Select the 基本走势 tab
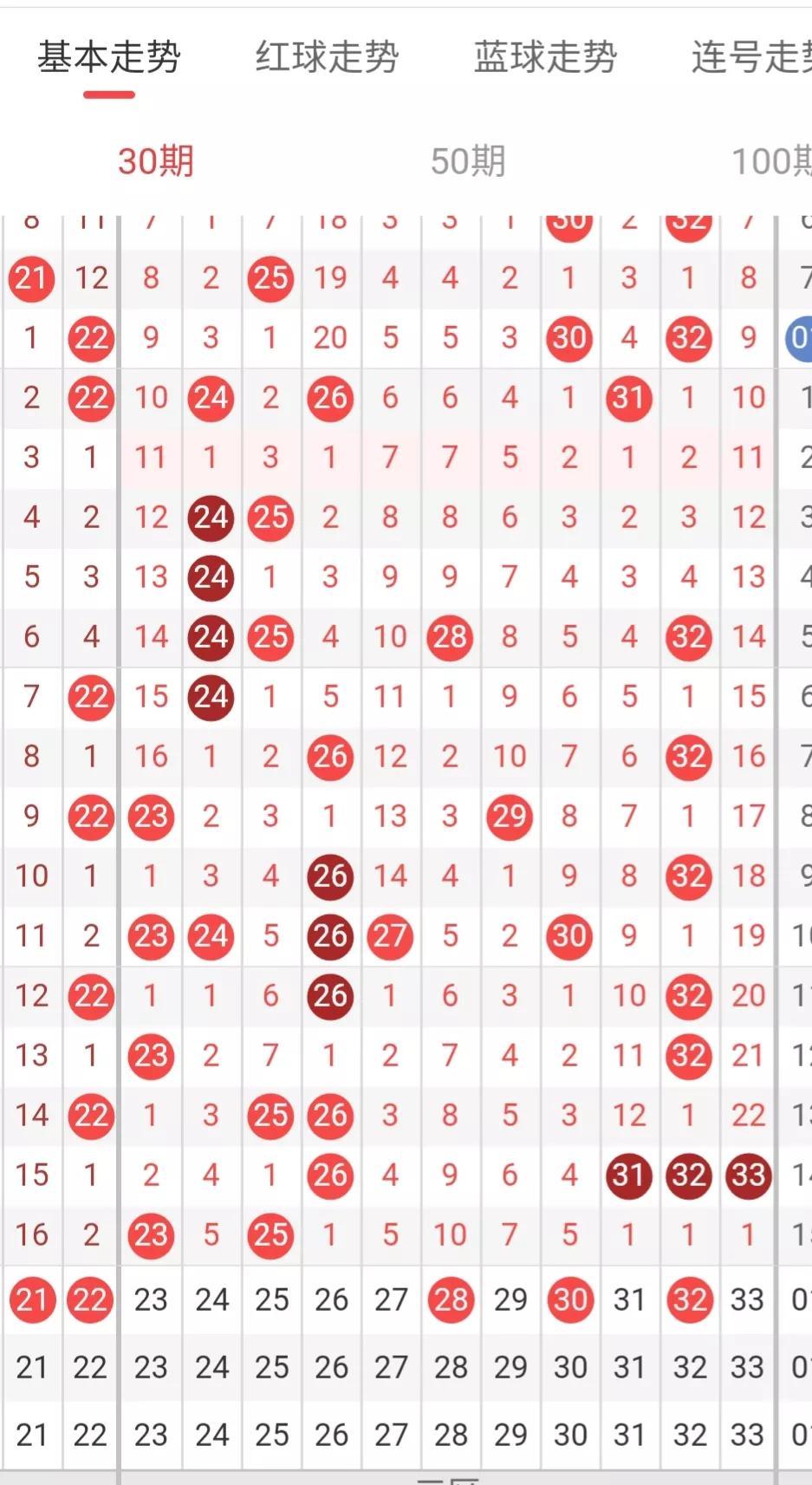Screen dimensions: 812x1485 pyautogui.click(x=109, y=57)
